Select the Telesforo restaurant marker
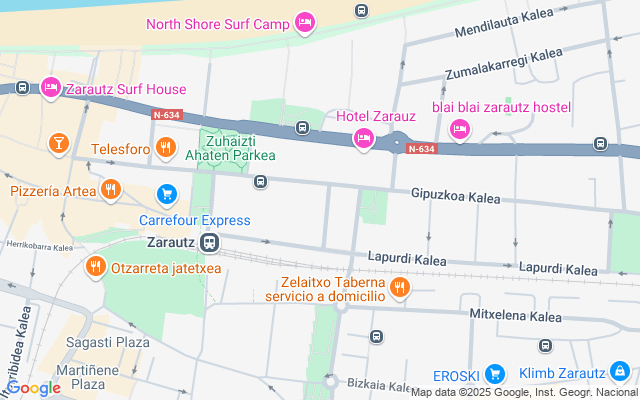The height and width of the screenshot is (400, 640). click(166, 148)
